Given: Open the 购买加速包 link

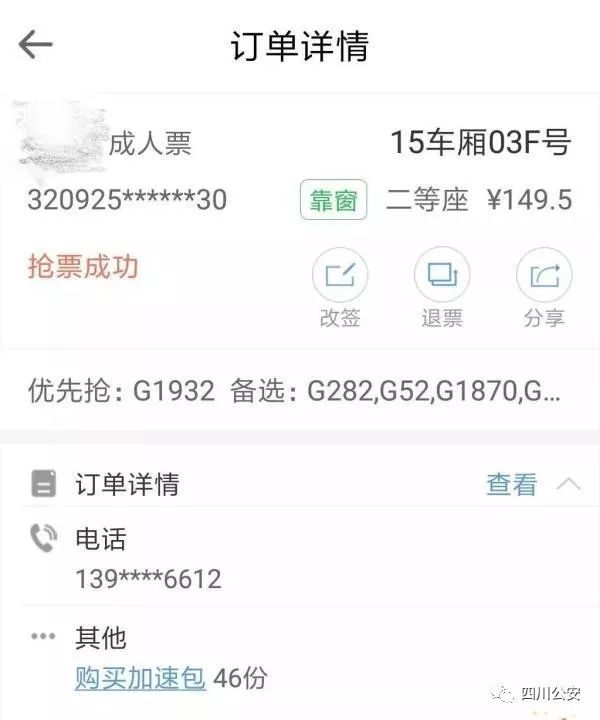Looking at the screenshot, I should click(x=140, y=677).
